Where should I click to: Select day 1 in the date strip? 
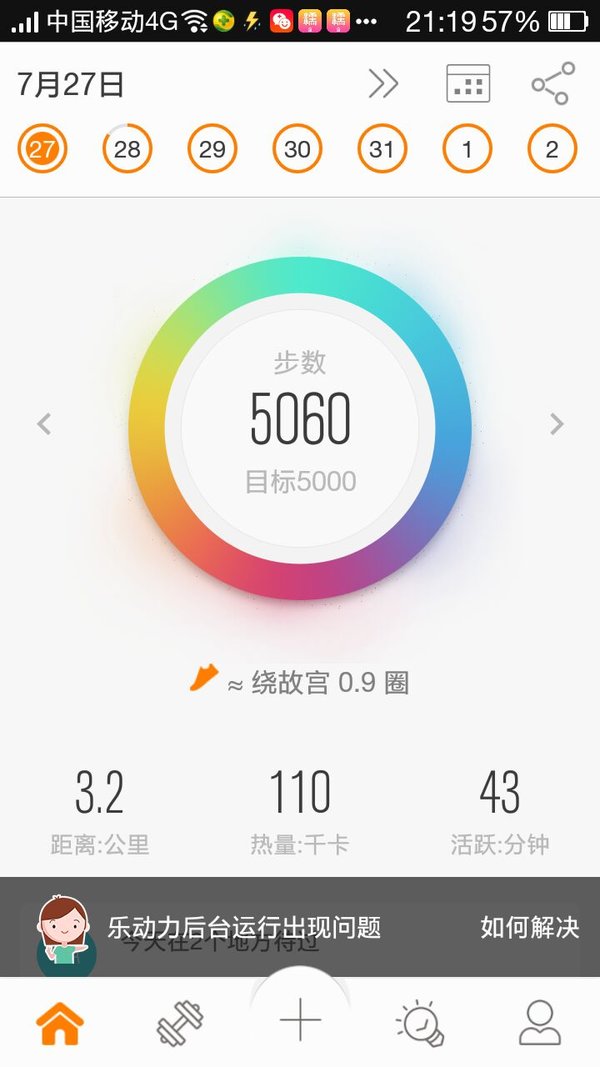(x=467, y=148)
